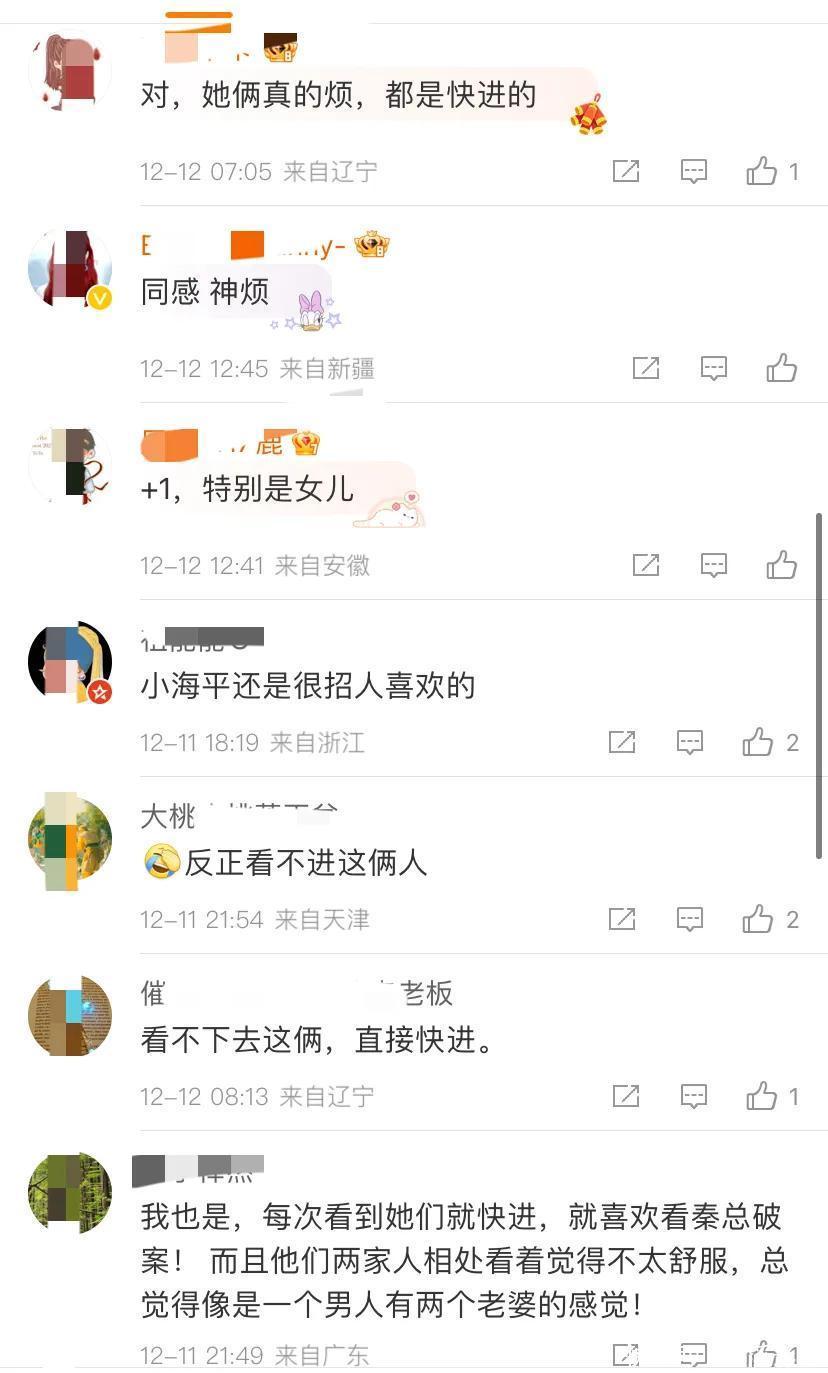Share the comment "小海平还是很招人喜欢的"
828x1373 pixels.
(622, 742)
